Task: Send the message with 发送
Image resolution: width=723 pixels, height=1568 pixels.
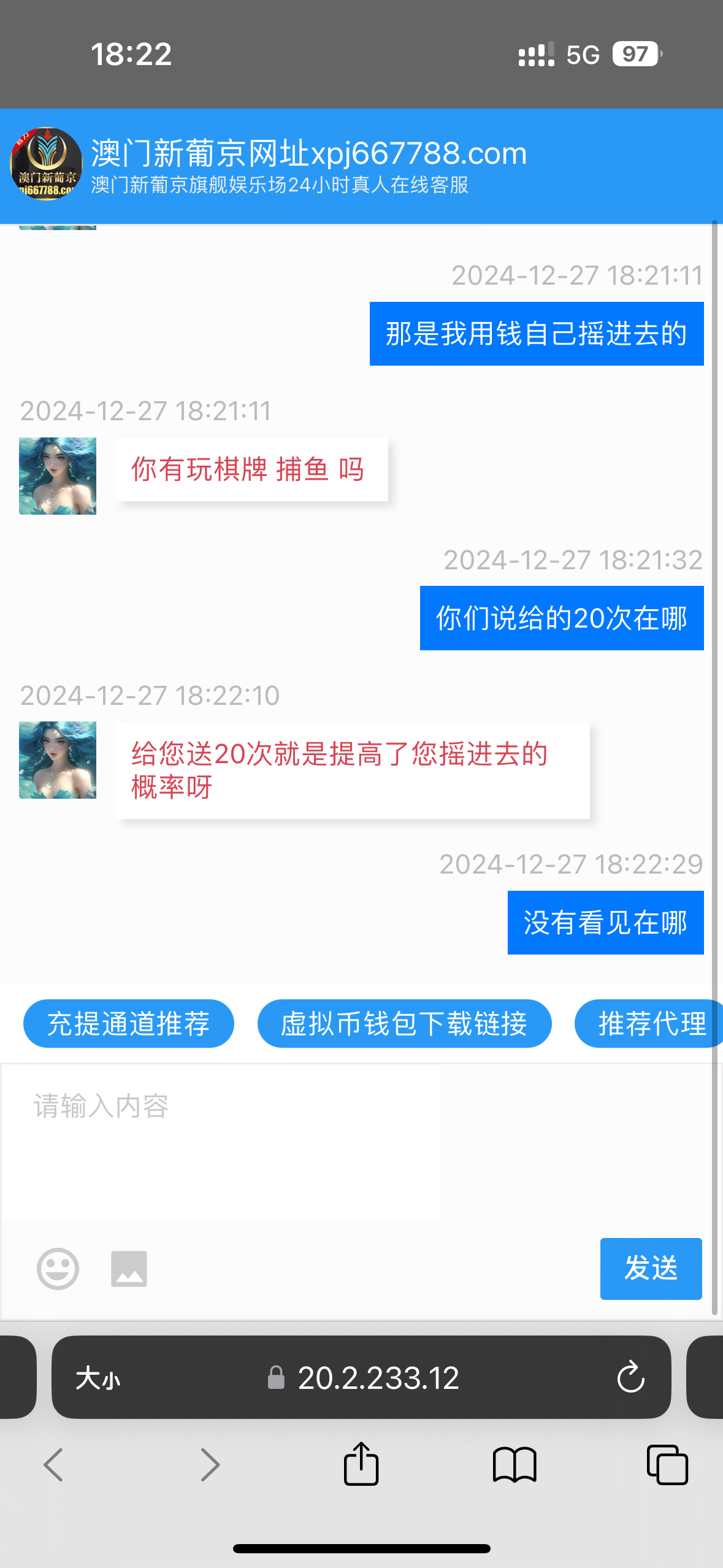Action: pos(651,1269)
